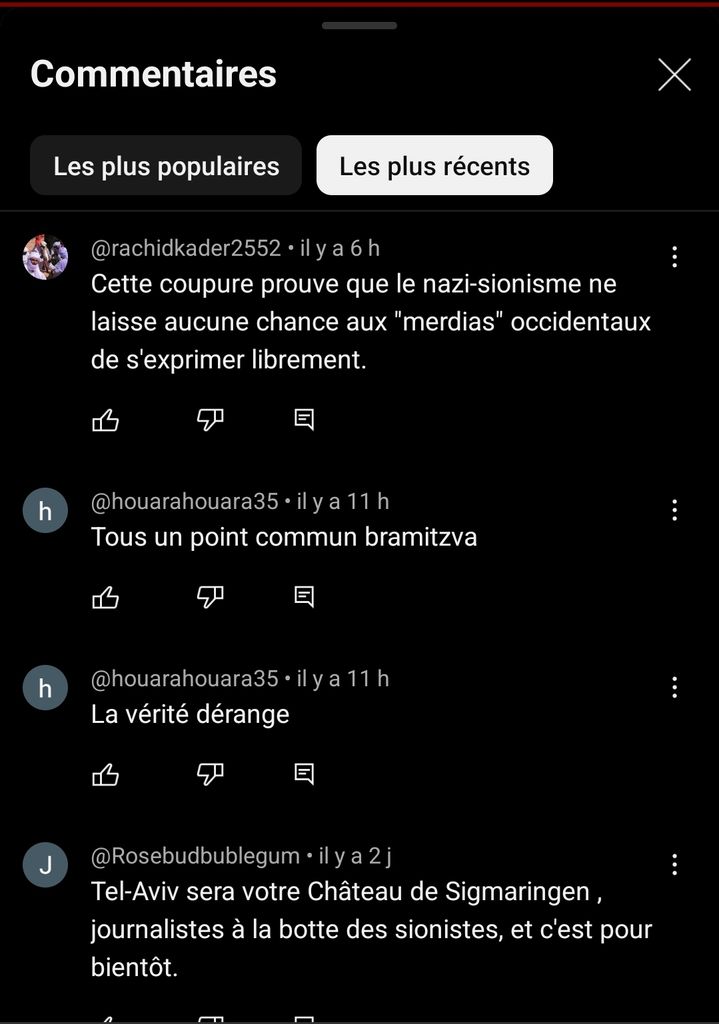
Task: Open options menu for @rachidkader2552 comment
Action: pyautogui.click(x=675, y=257)
